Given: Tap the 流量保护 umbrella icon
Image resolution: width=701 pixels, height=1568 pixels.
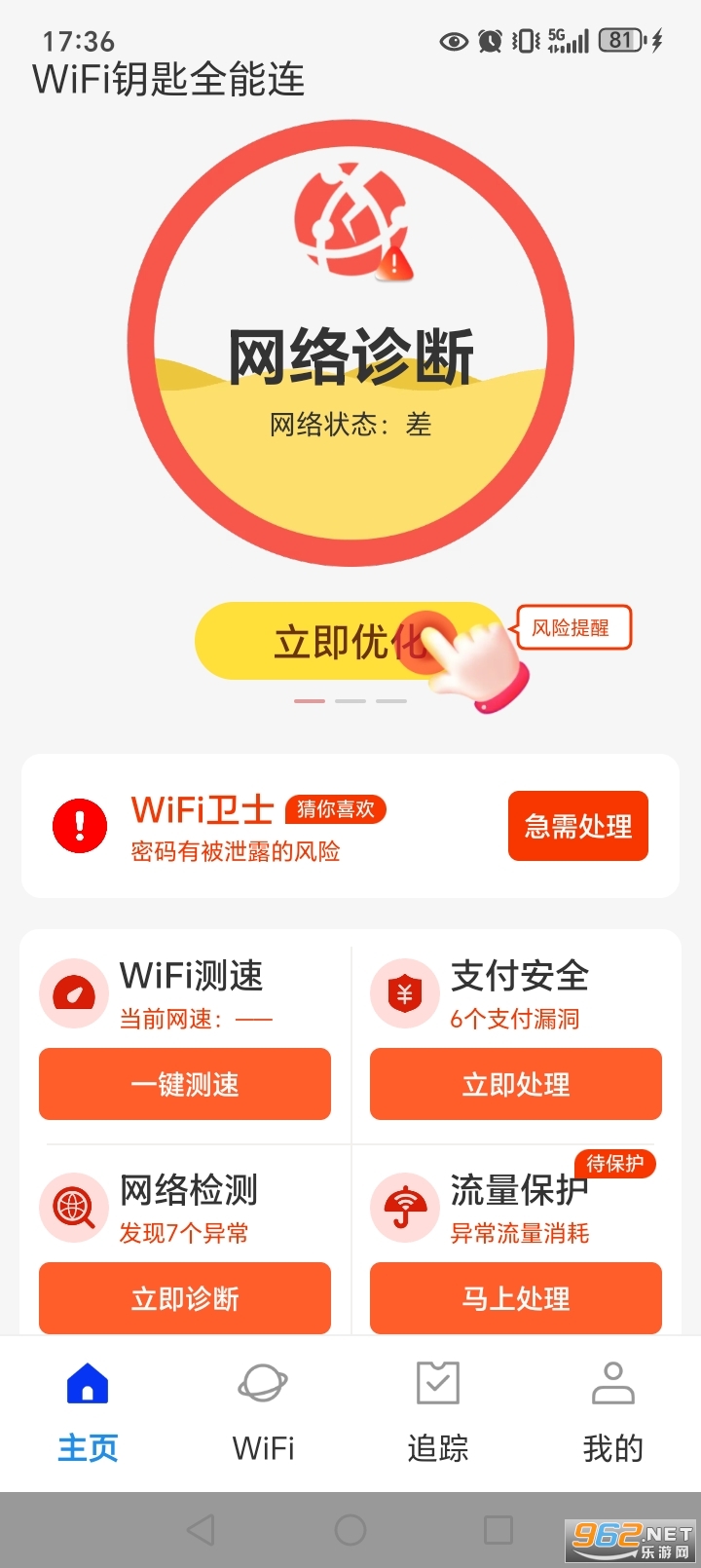Looking at the screenshot, I should pos(404,1208).
